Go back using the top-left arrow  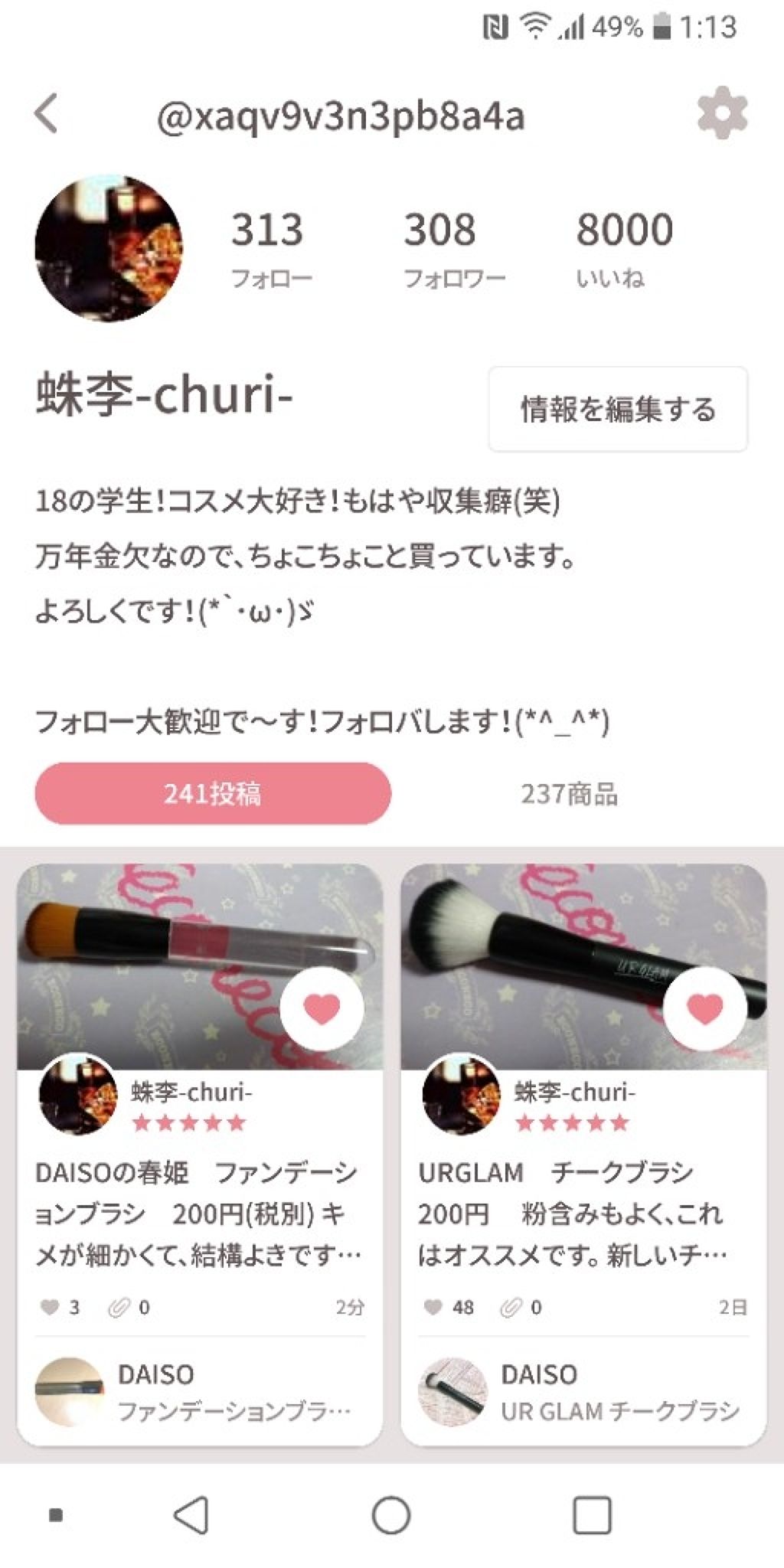(47, 114)
